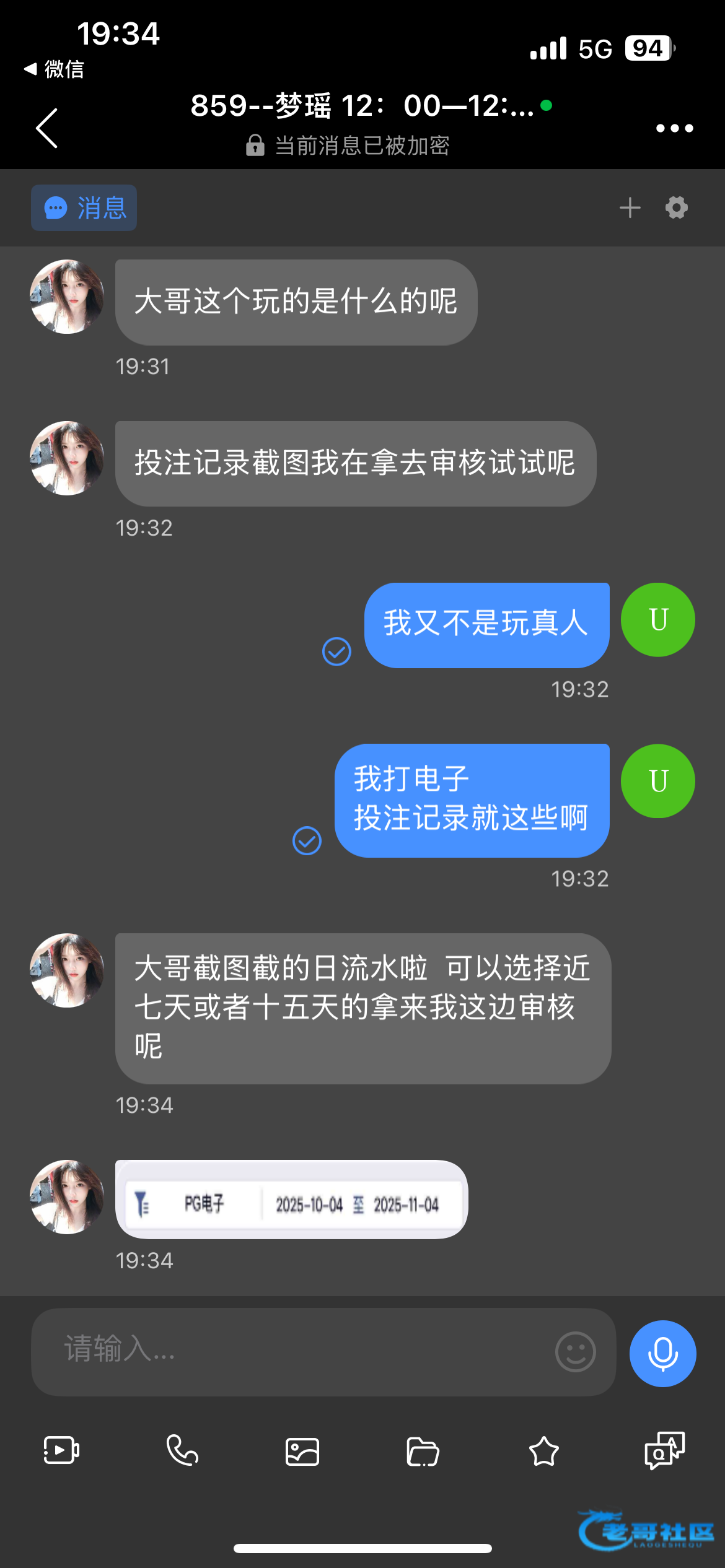This screenshot has width=725, height=1568.
Task: Open the emoji smiley picker
Action: [x=575, y=1352]
